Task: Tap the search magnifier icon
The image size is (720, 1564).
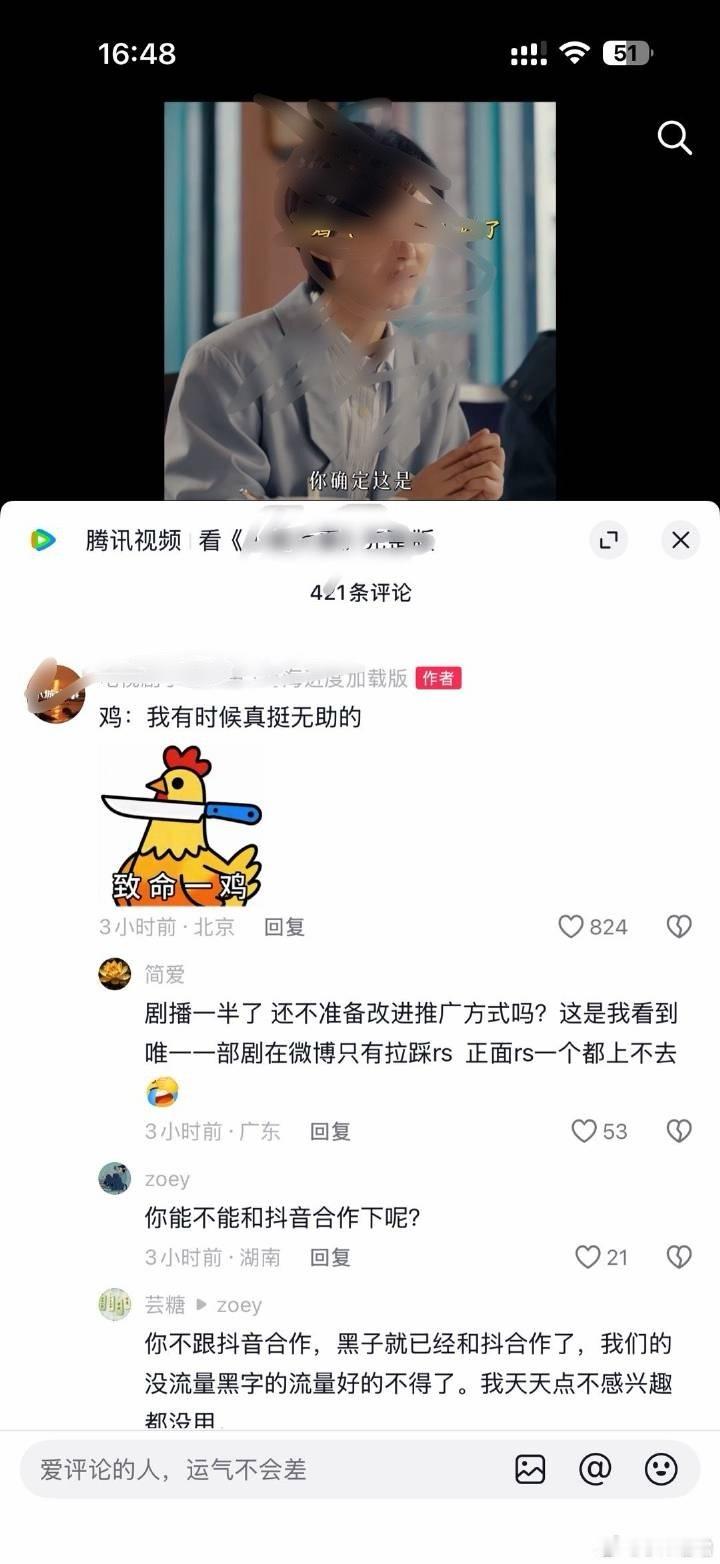Action: 675,139
